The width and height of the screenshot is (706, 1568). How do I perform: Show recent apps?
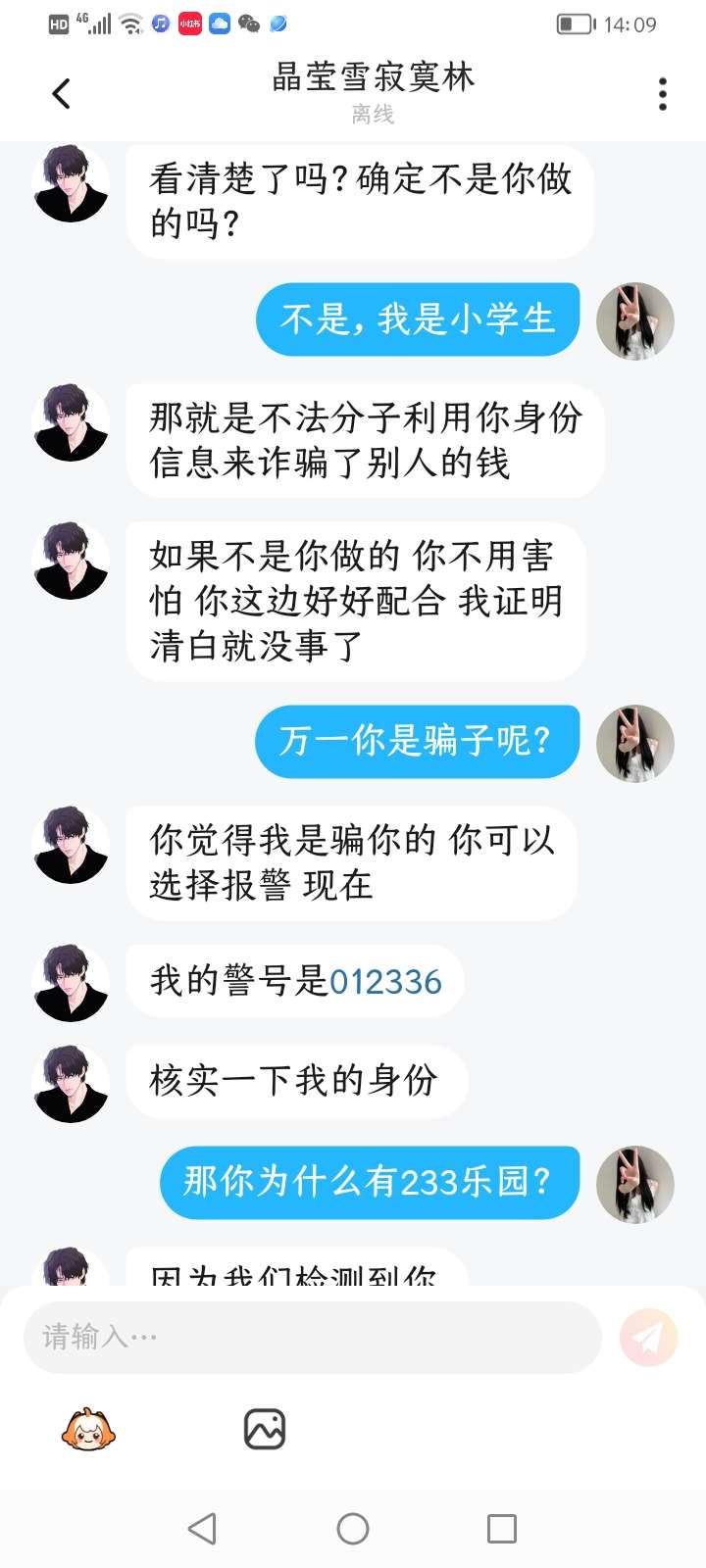[501, 1529]
